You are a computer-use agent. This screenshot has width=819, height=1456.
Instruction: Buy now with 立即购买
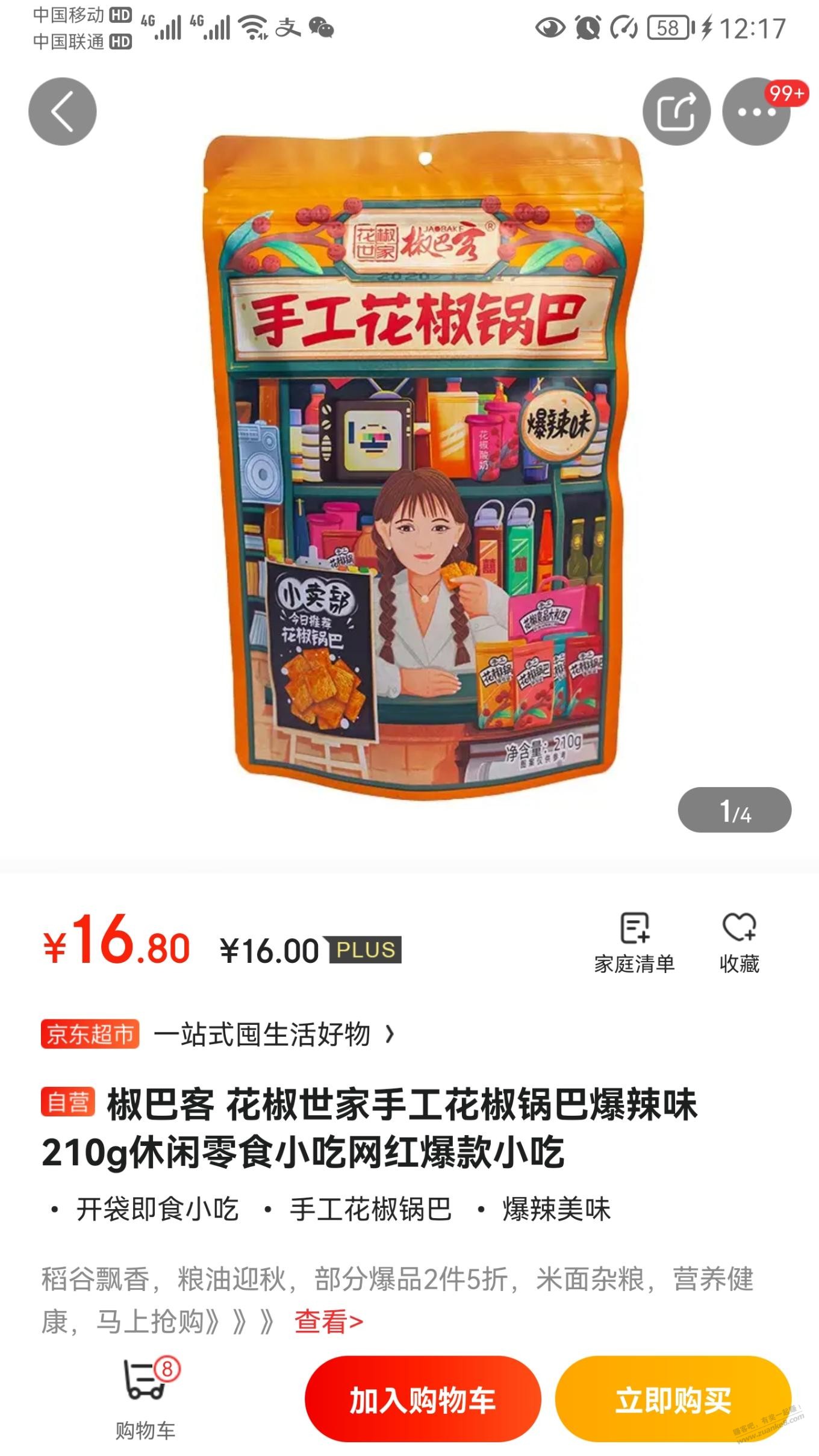click(x=673, y=1399)
